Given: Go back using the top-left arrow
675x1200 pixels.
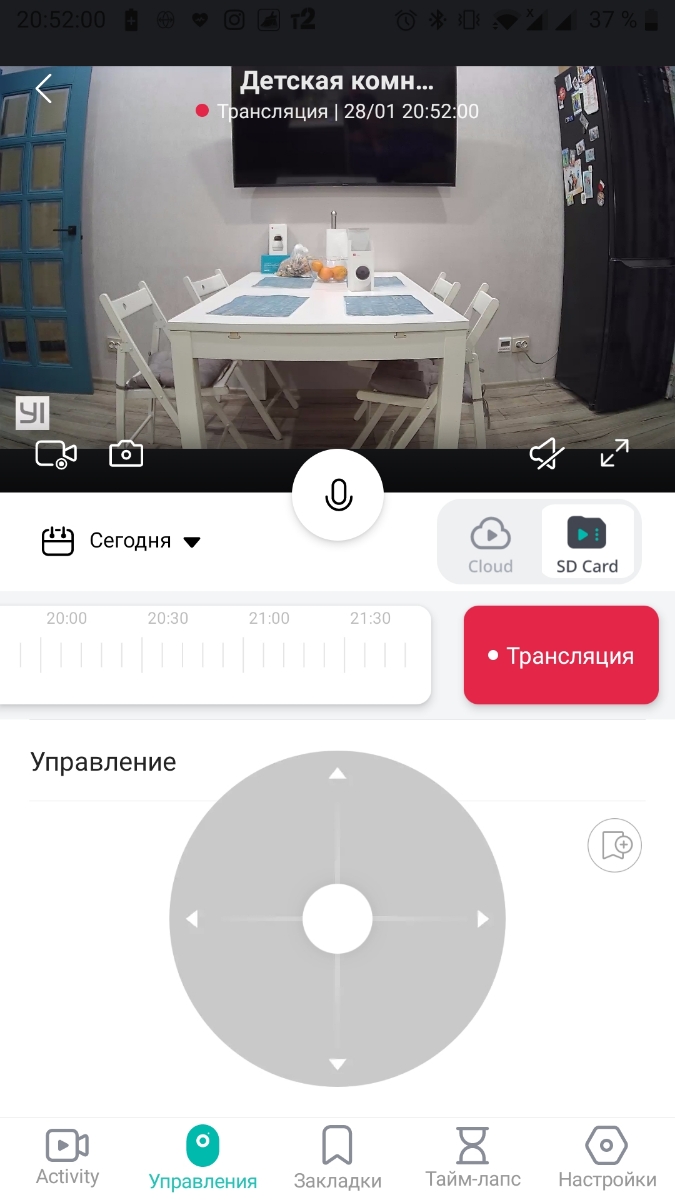Looking at the screenshot, I should (44, 88).
